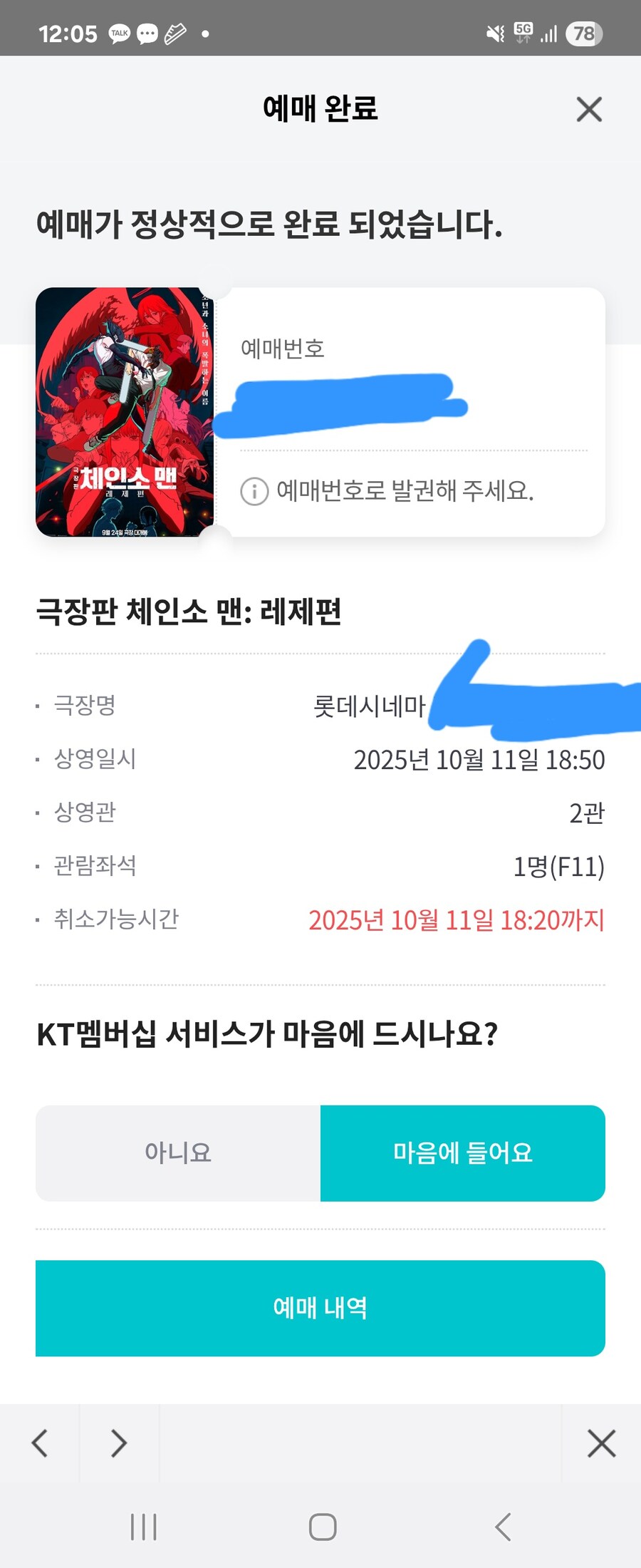This screenshot has height=1568, width=641.
Task: Open recent apps from navigation bar
Action: (x=144, y=1527)
